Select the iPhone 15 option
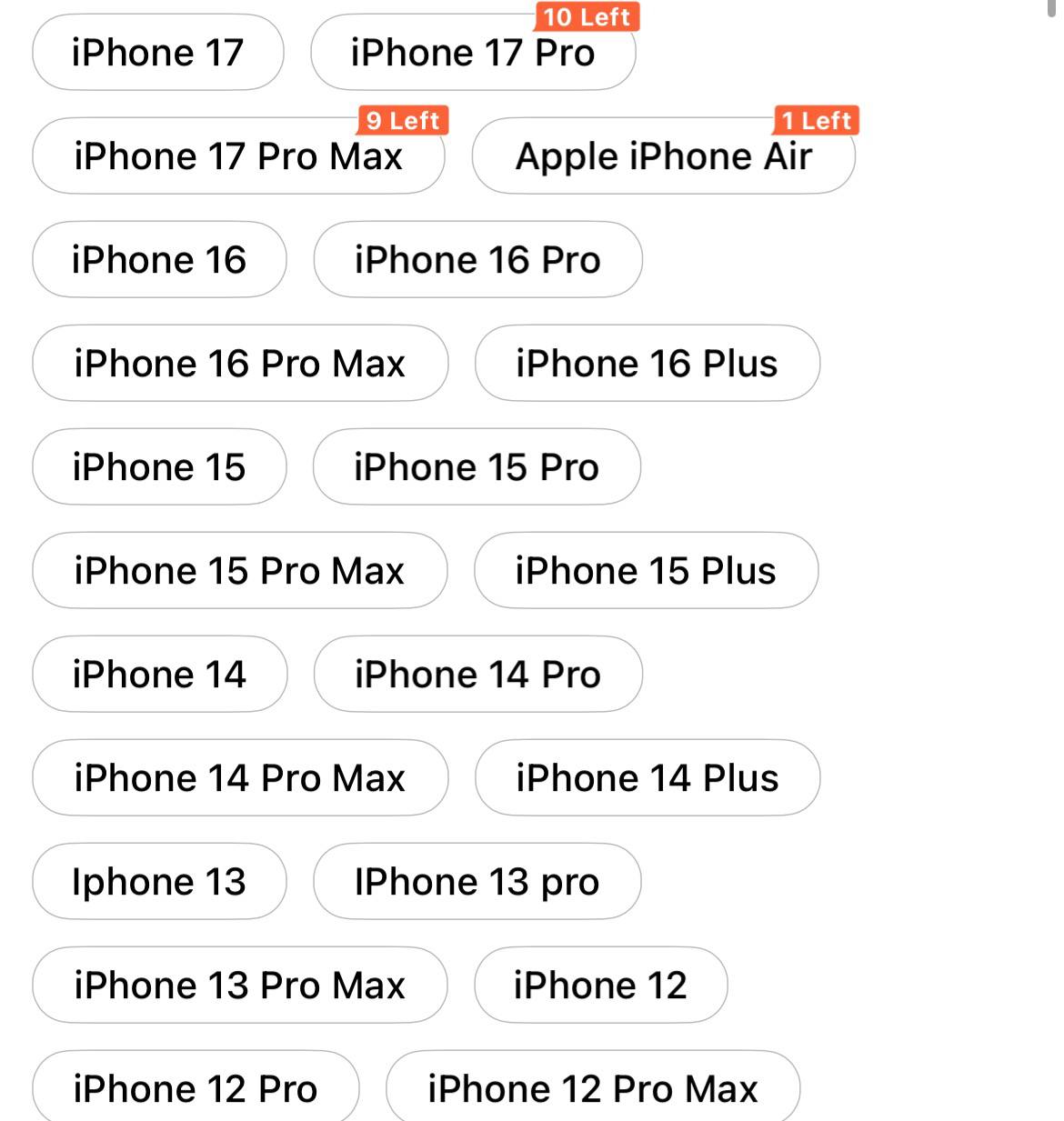 click(159, 467)
